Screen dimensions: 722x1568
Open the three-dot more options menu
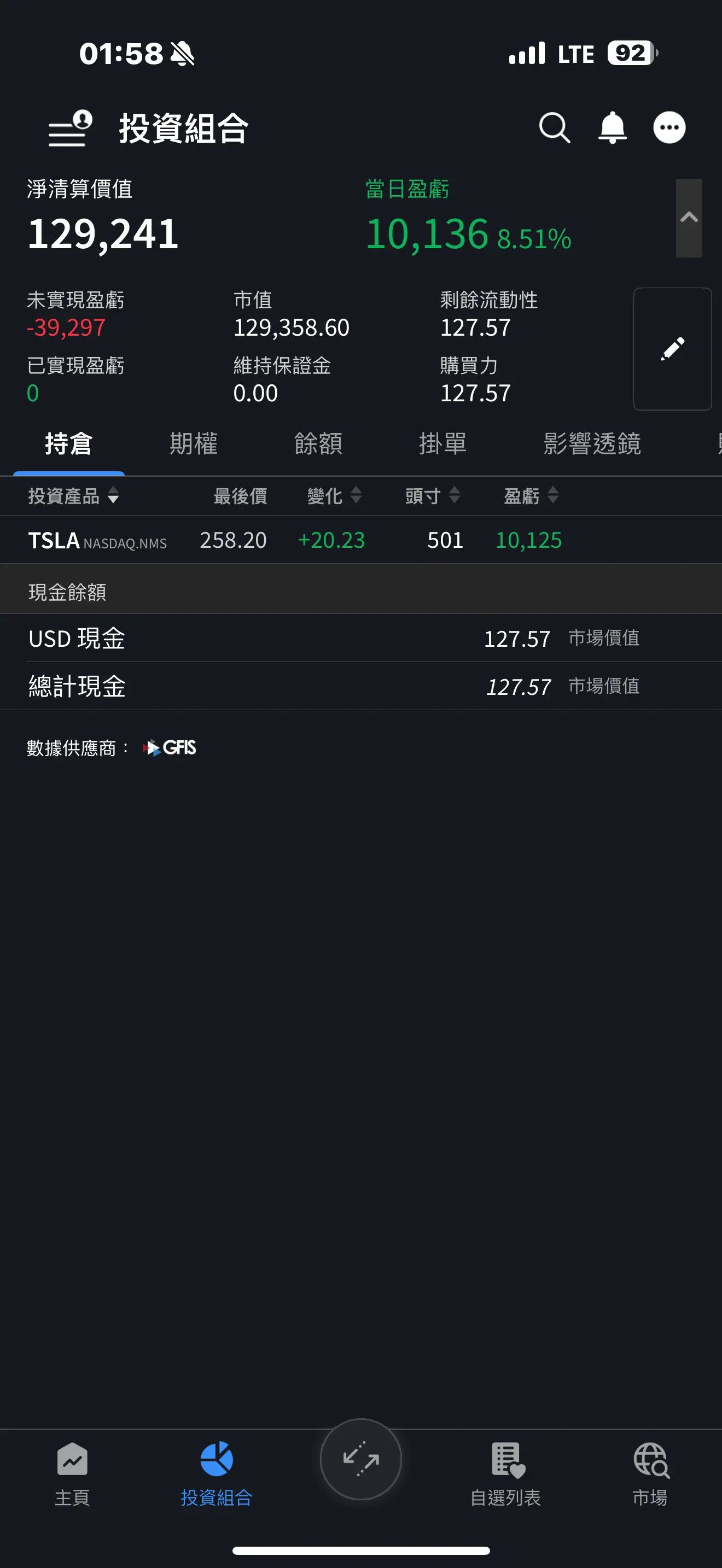point(669,128)
